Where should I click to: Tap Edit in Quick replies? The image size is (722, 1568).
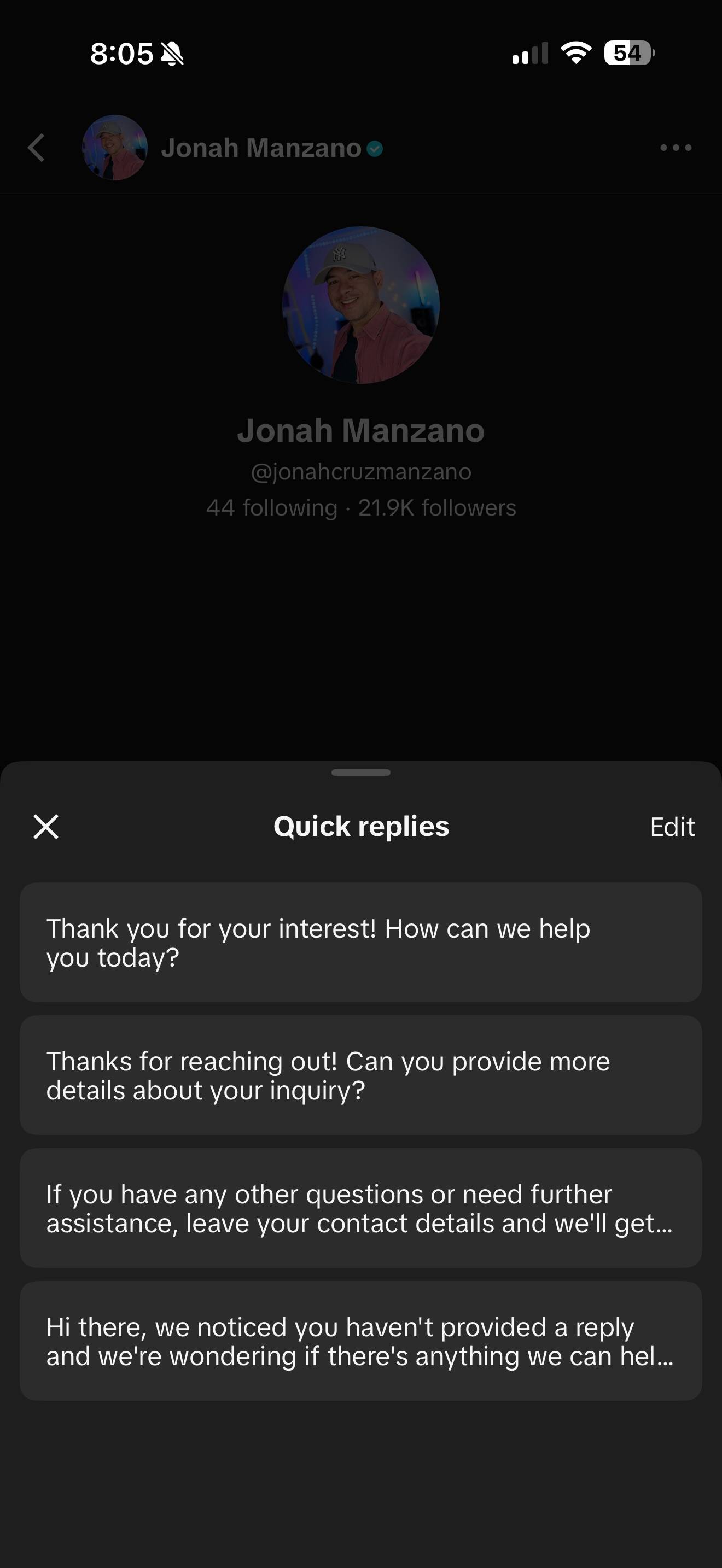[x=672, y=827]
